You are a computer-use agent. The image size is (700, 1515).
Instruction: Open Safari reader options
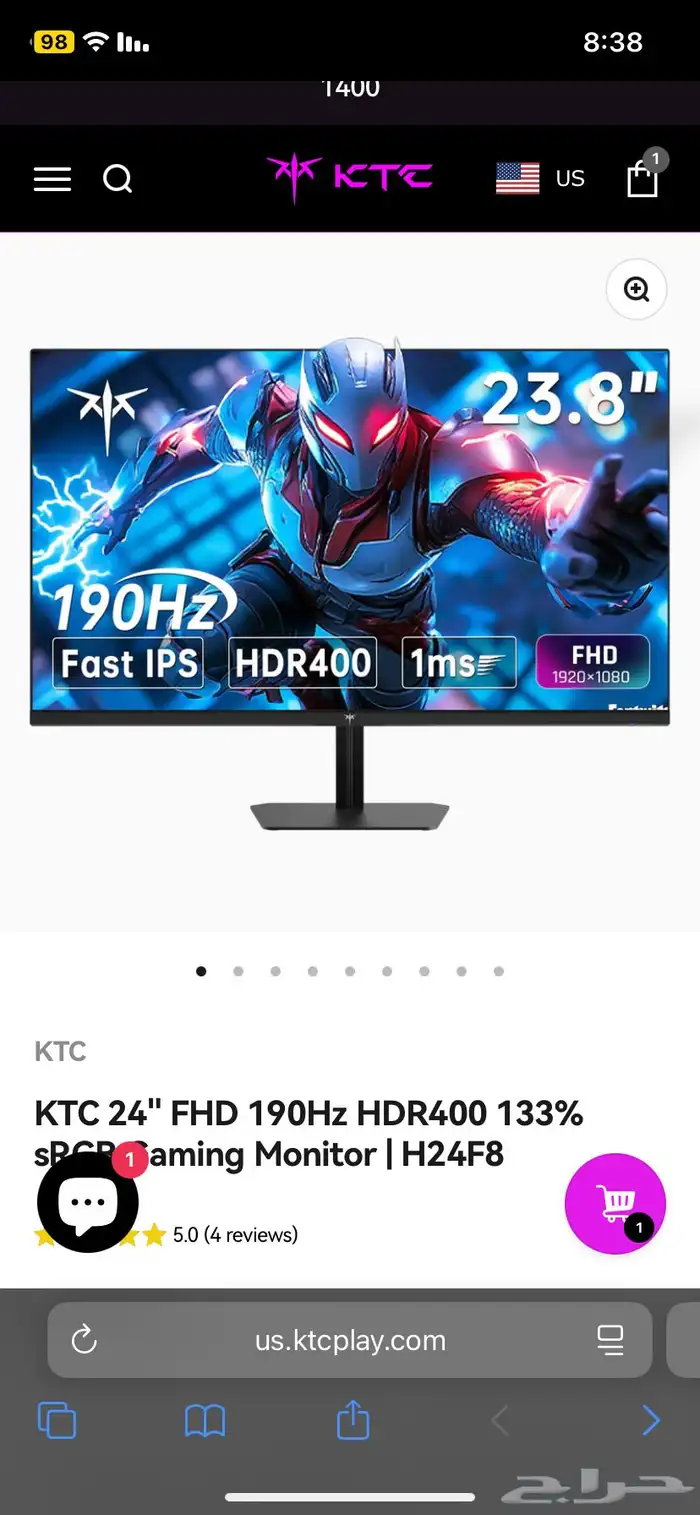(610, 1340)
